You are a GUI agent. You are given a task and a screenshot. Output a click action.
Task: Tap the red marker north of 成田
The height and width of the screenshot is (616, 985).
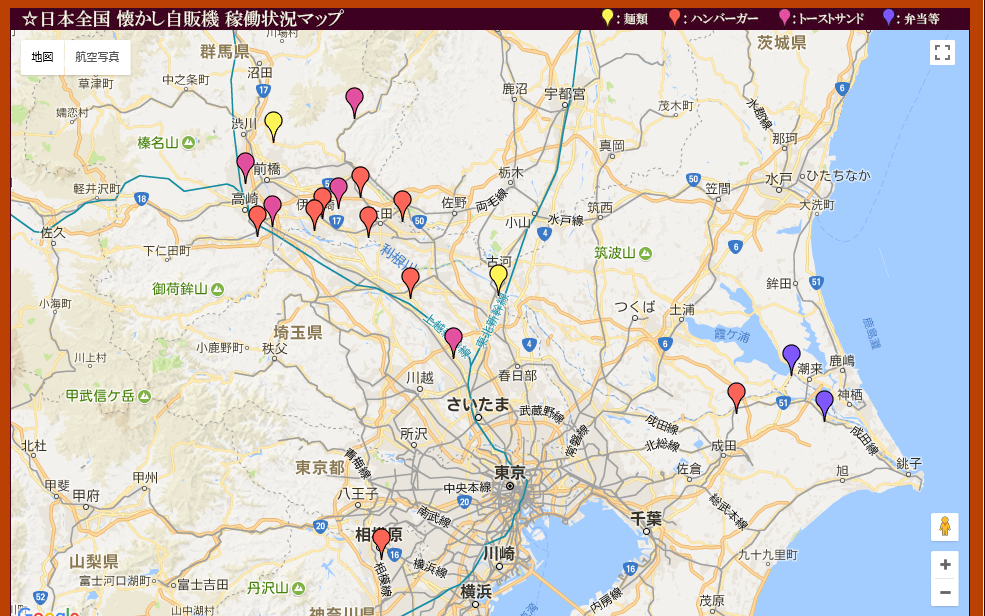tap(737, 395)
